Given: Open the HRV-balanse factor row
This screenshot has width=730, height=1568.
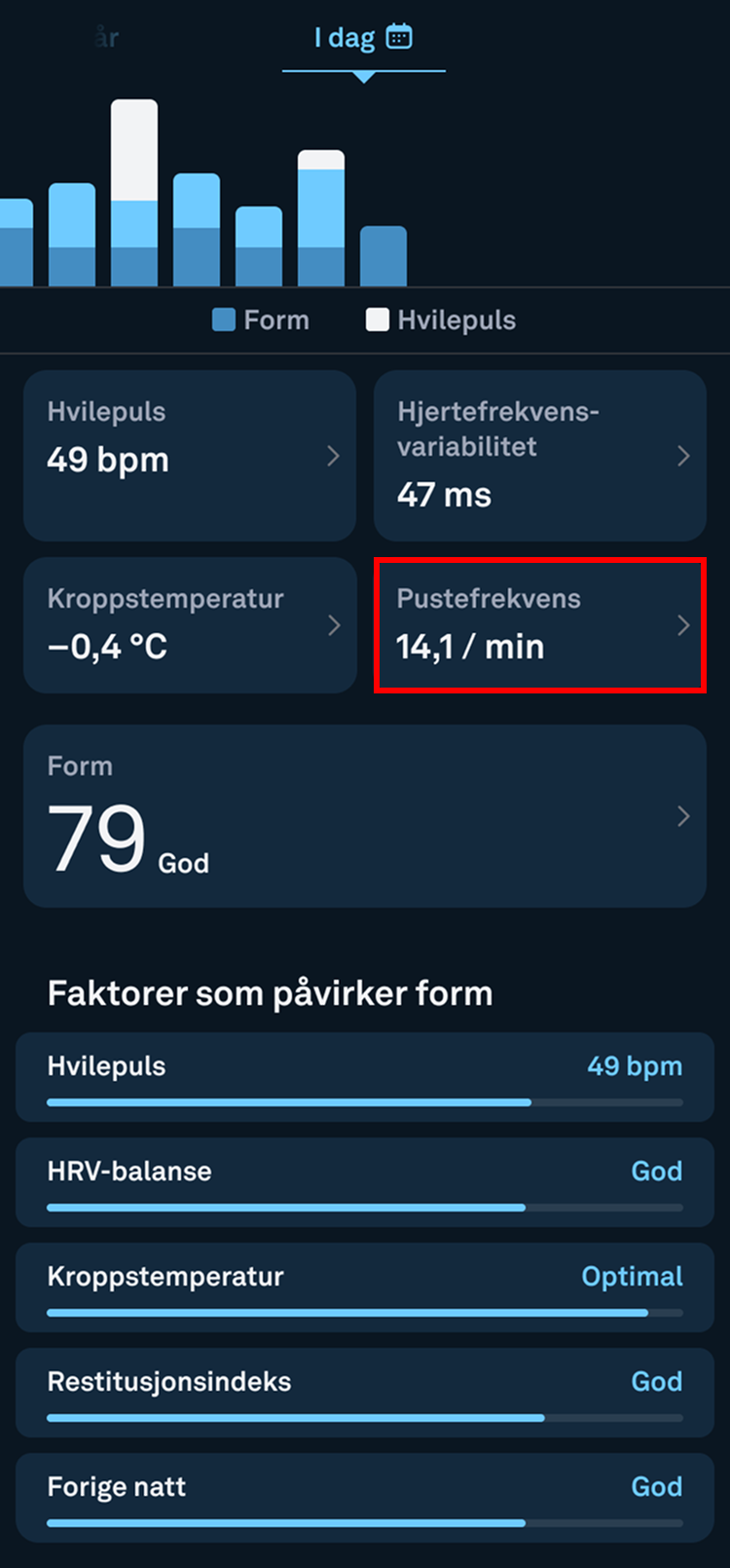Looking at the screenshot, I should point(365,1182).
